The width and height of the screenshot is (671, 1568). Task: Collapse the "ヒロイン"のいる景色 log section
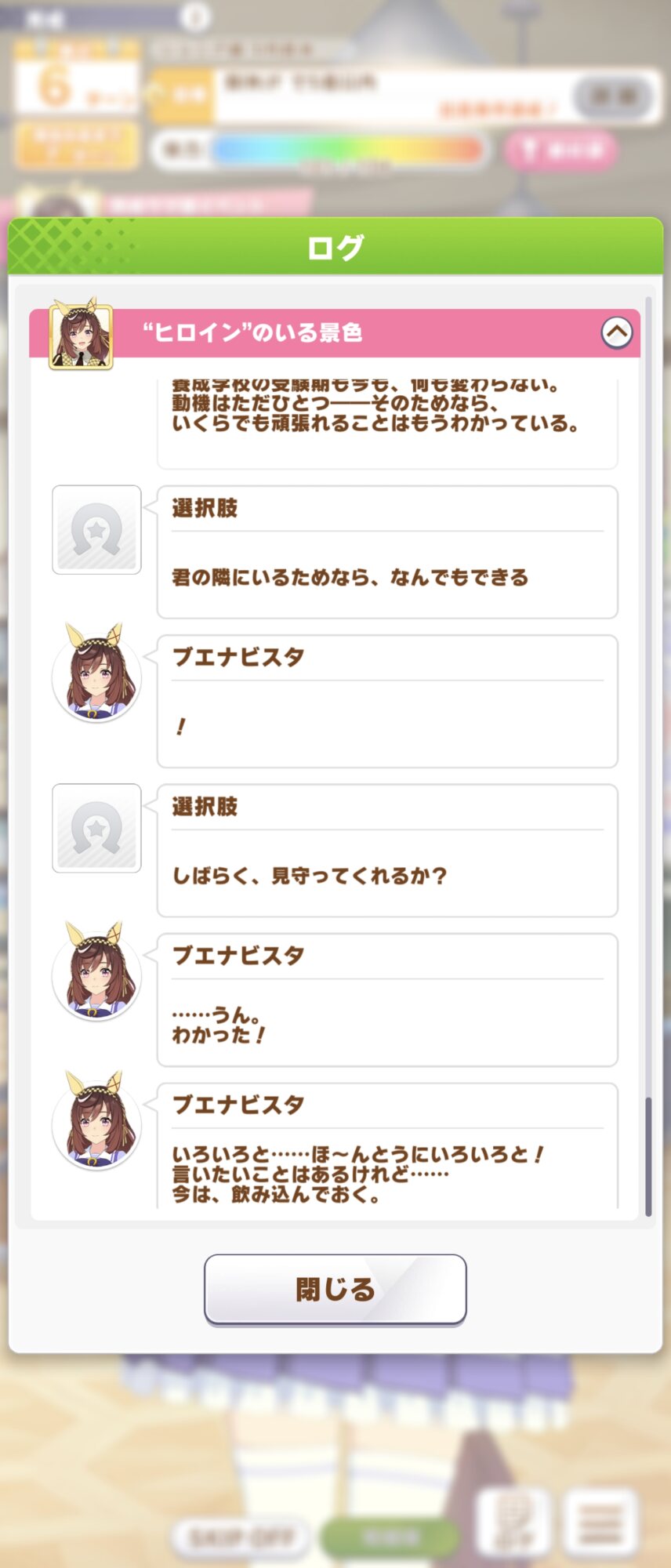pyautogui.click(x=616, y=333)
